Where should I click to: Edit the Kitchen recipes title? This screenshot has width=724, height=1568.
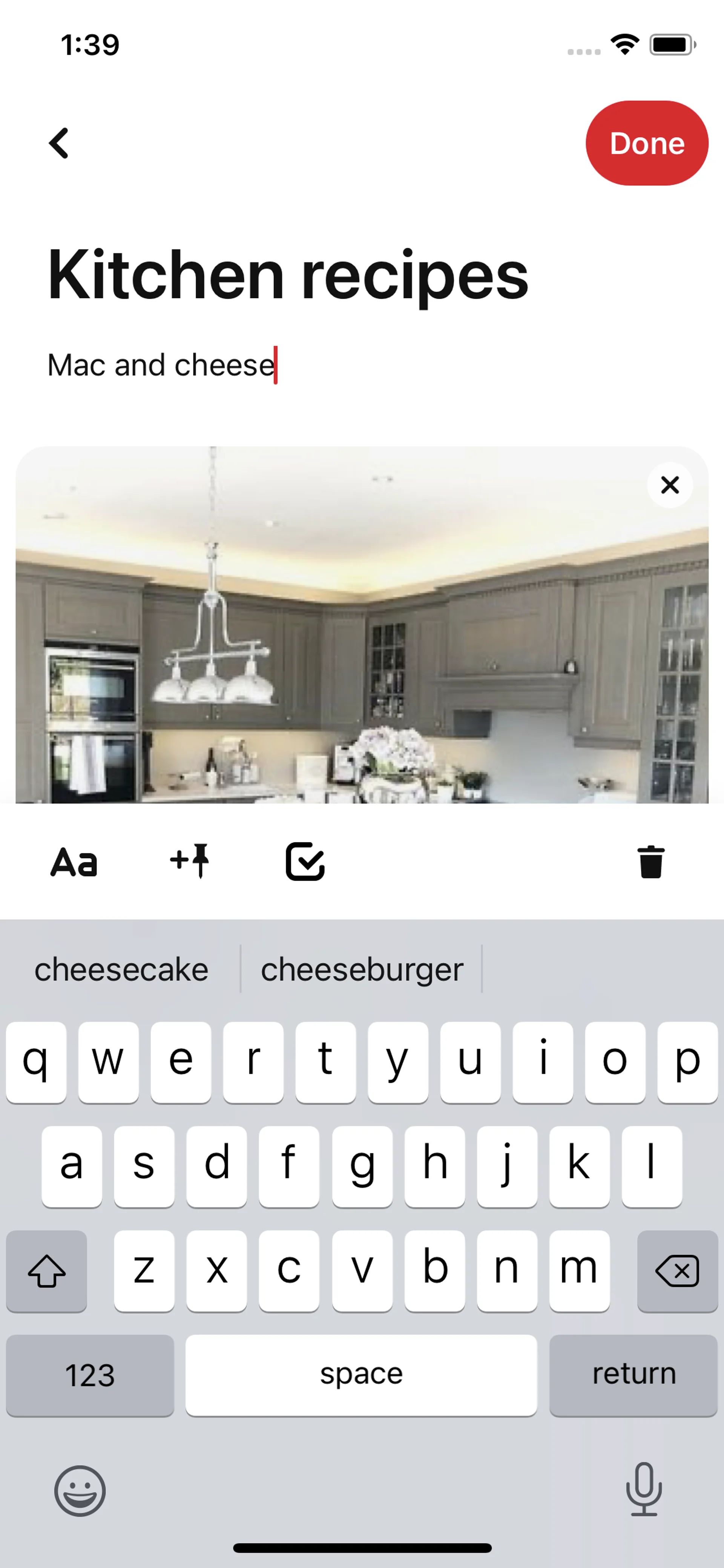click(288, 276)
